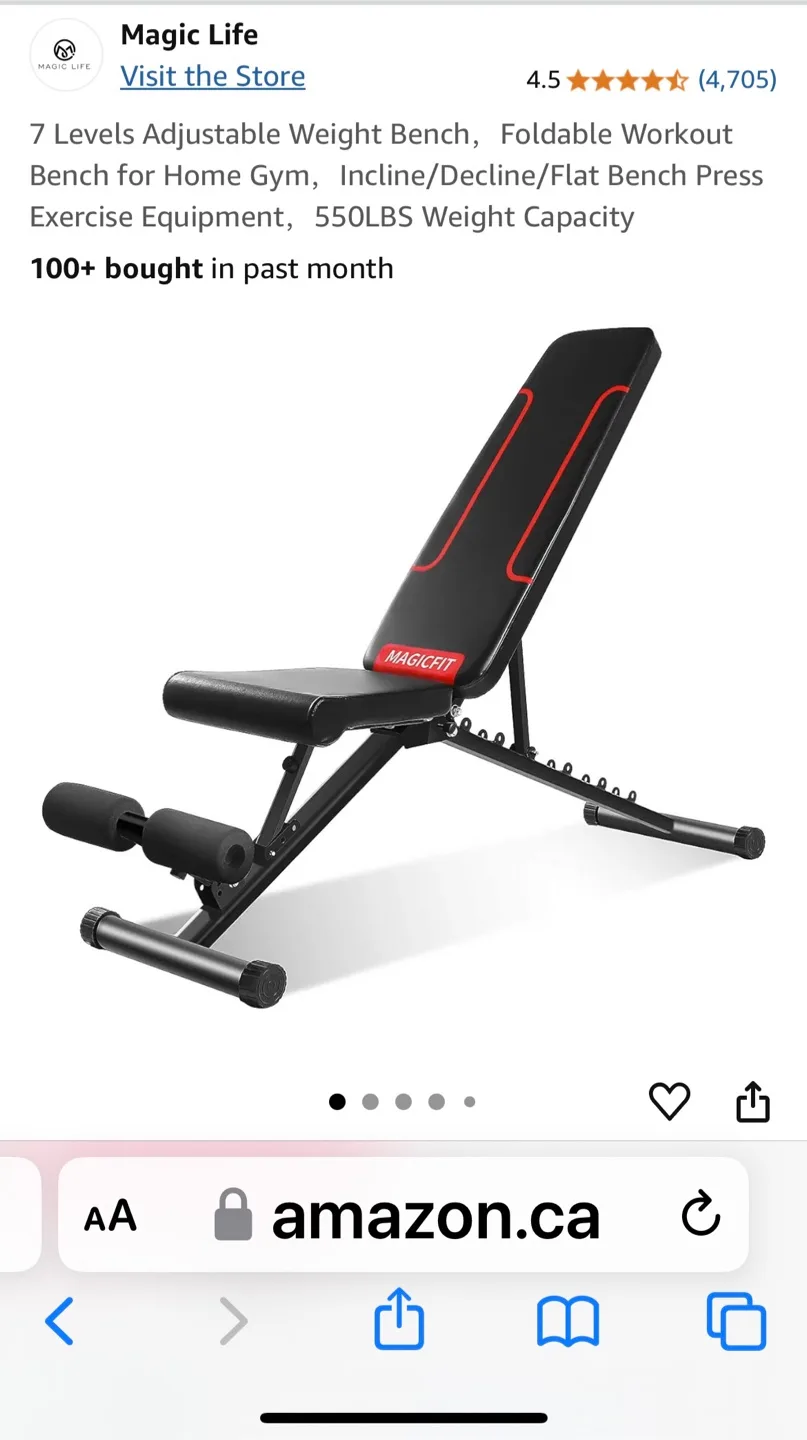Reload the page with refresh icon
Viewport: 807px width, 1440px height.
(700, 1215)
